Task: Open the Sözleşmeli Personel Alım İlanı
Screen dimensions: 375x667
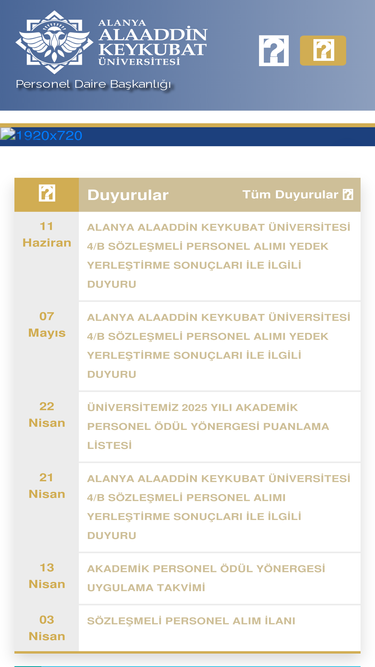Action: 191,621
